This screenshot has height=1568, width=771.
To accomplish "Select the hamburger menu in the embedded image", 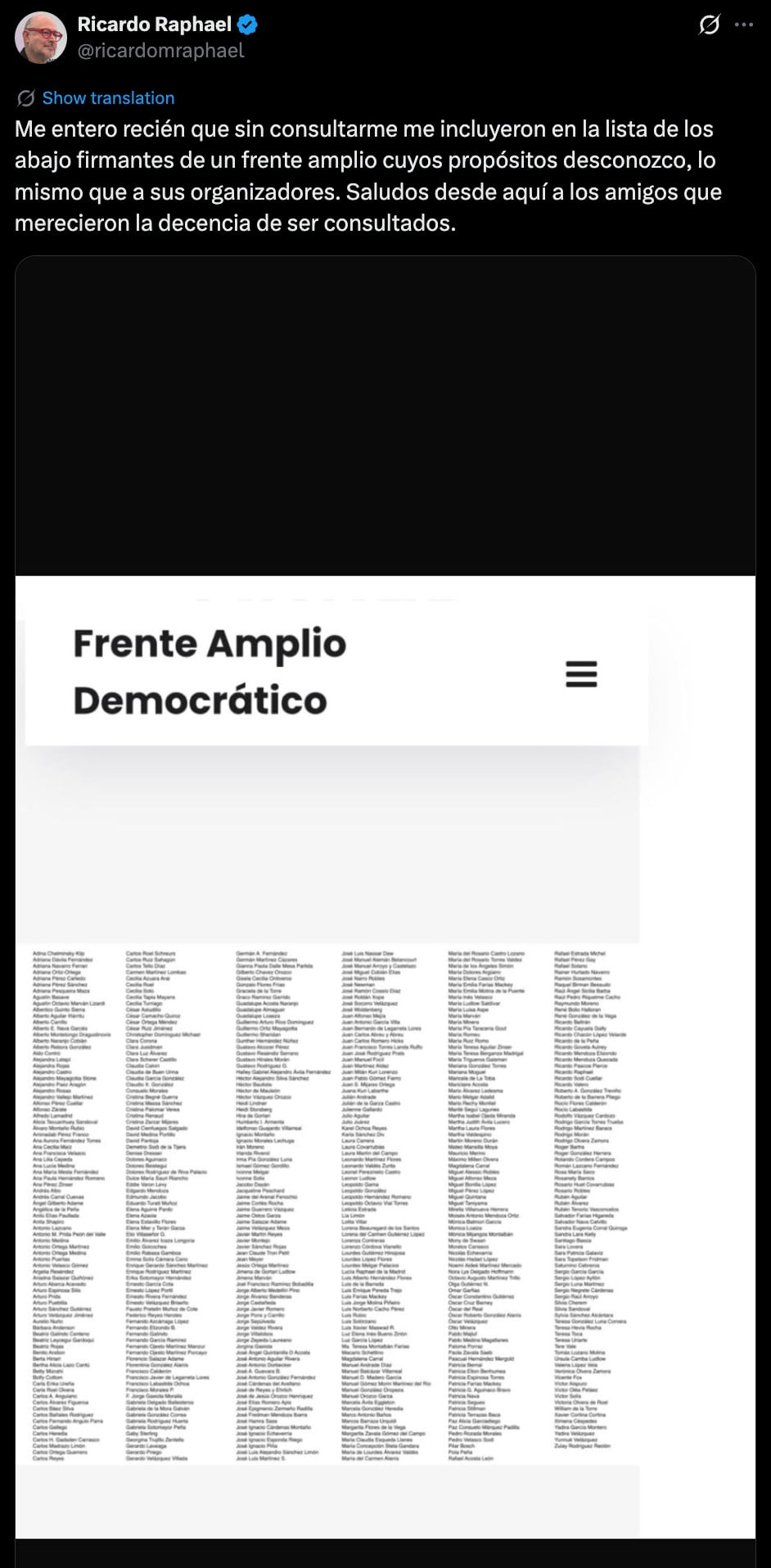I will tap(580, 675).
